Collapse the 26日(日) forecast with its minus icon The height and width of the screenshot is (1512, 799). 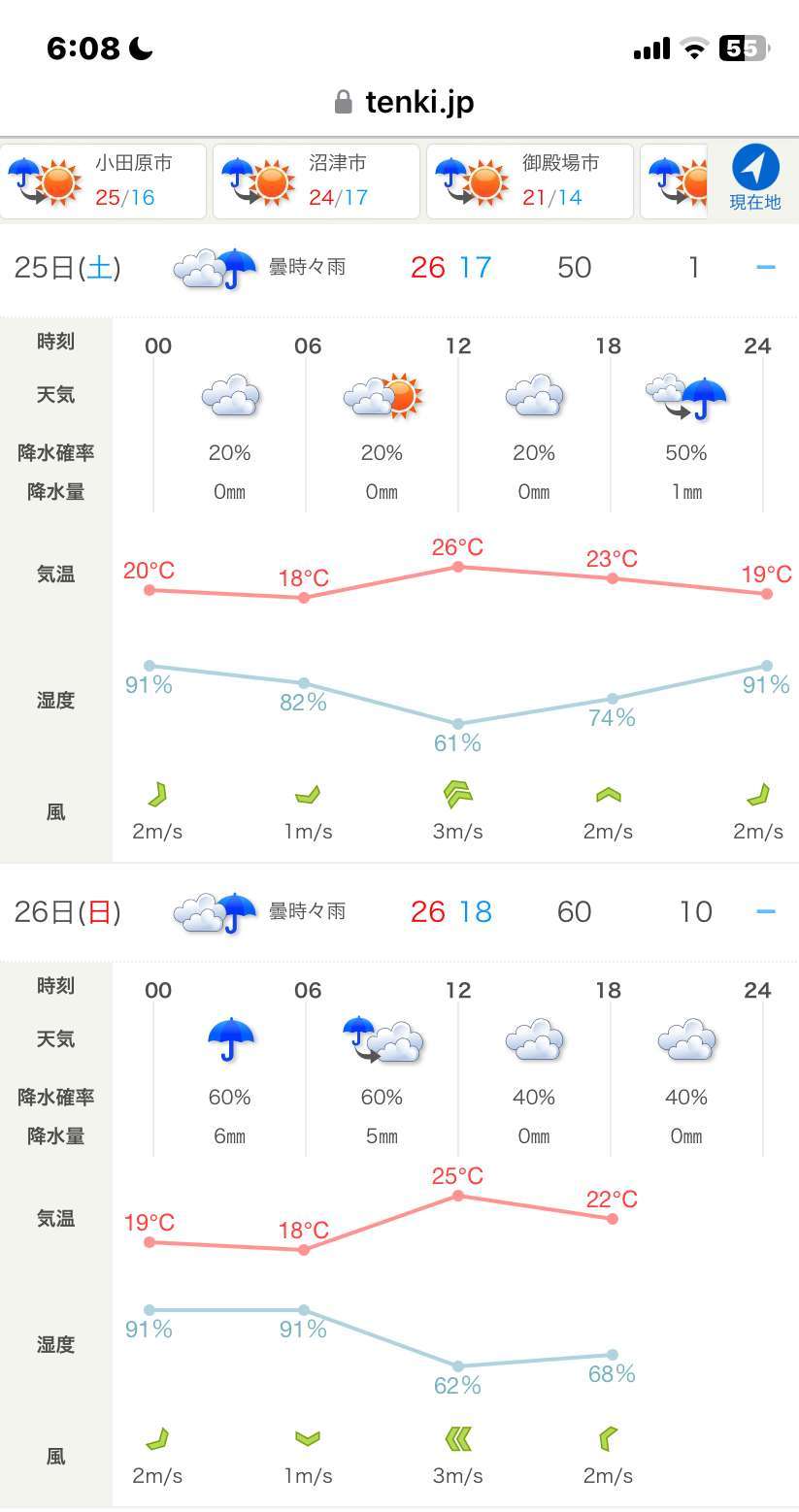pyautogui.click(x=766, y=911)
